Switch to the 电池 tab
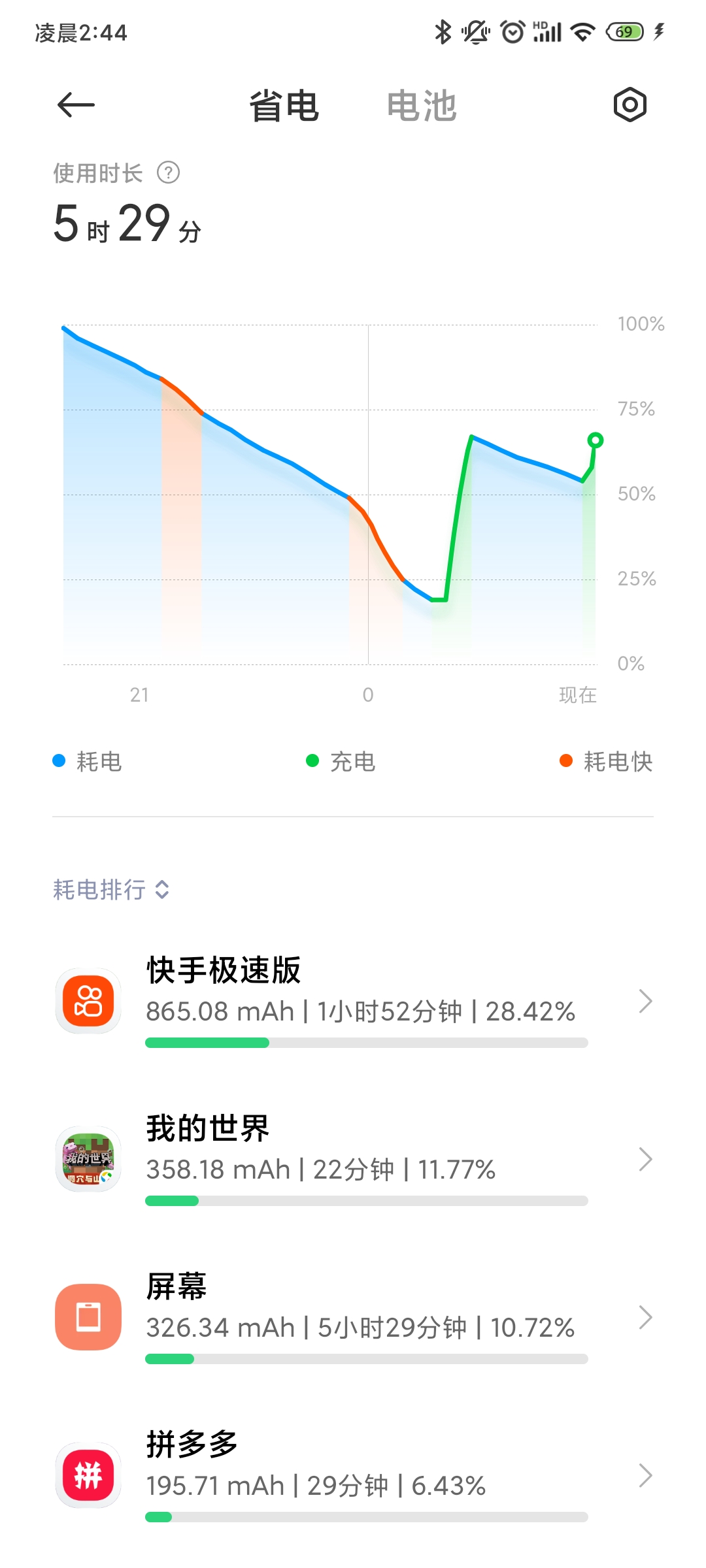The width and height of the screenshot is (706, 1568). [422, 106]
